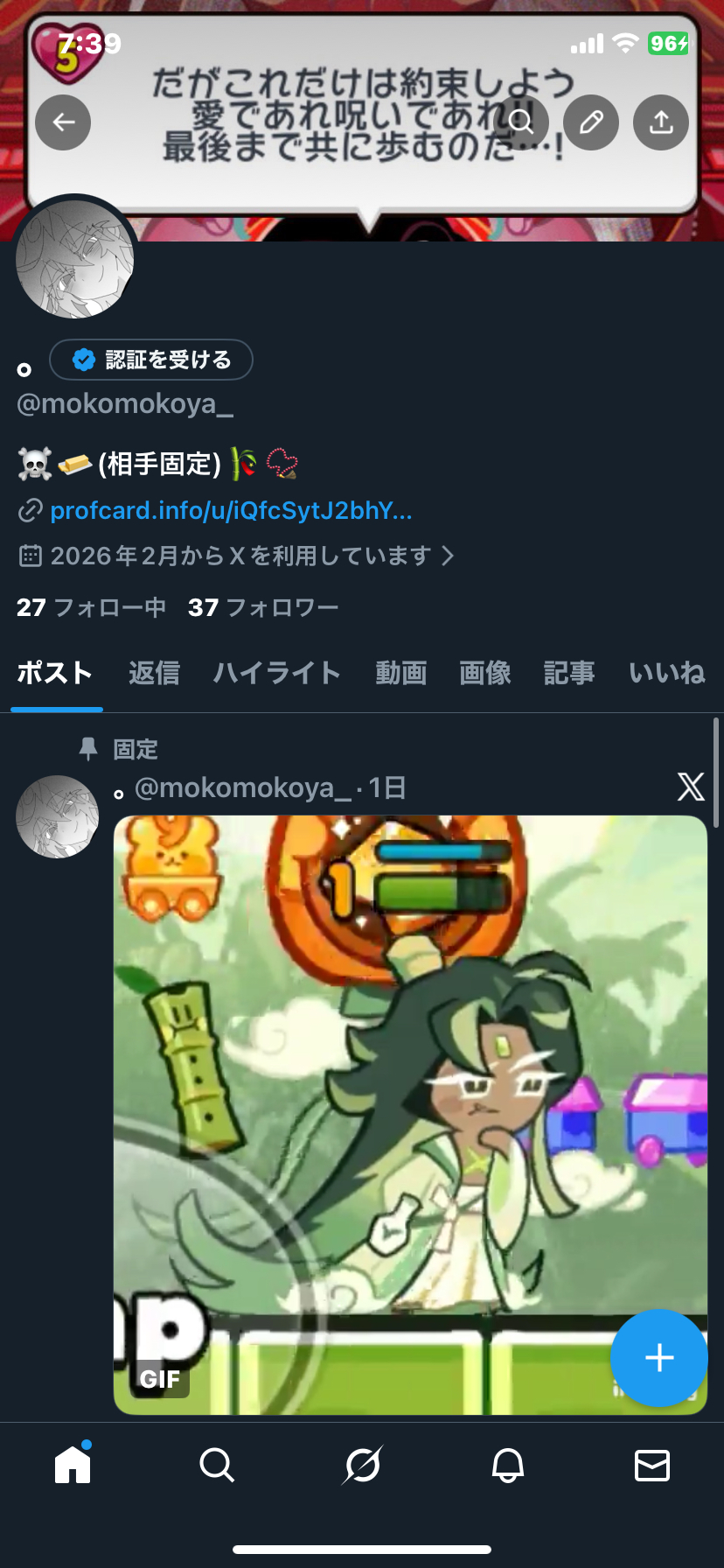Switch to the 返信 tab

point(154,672)
